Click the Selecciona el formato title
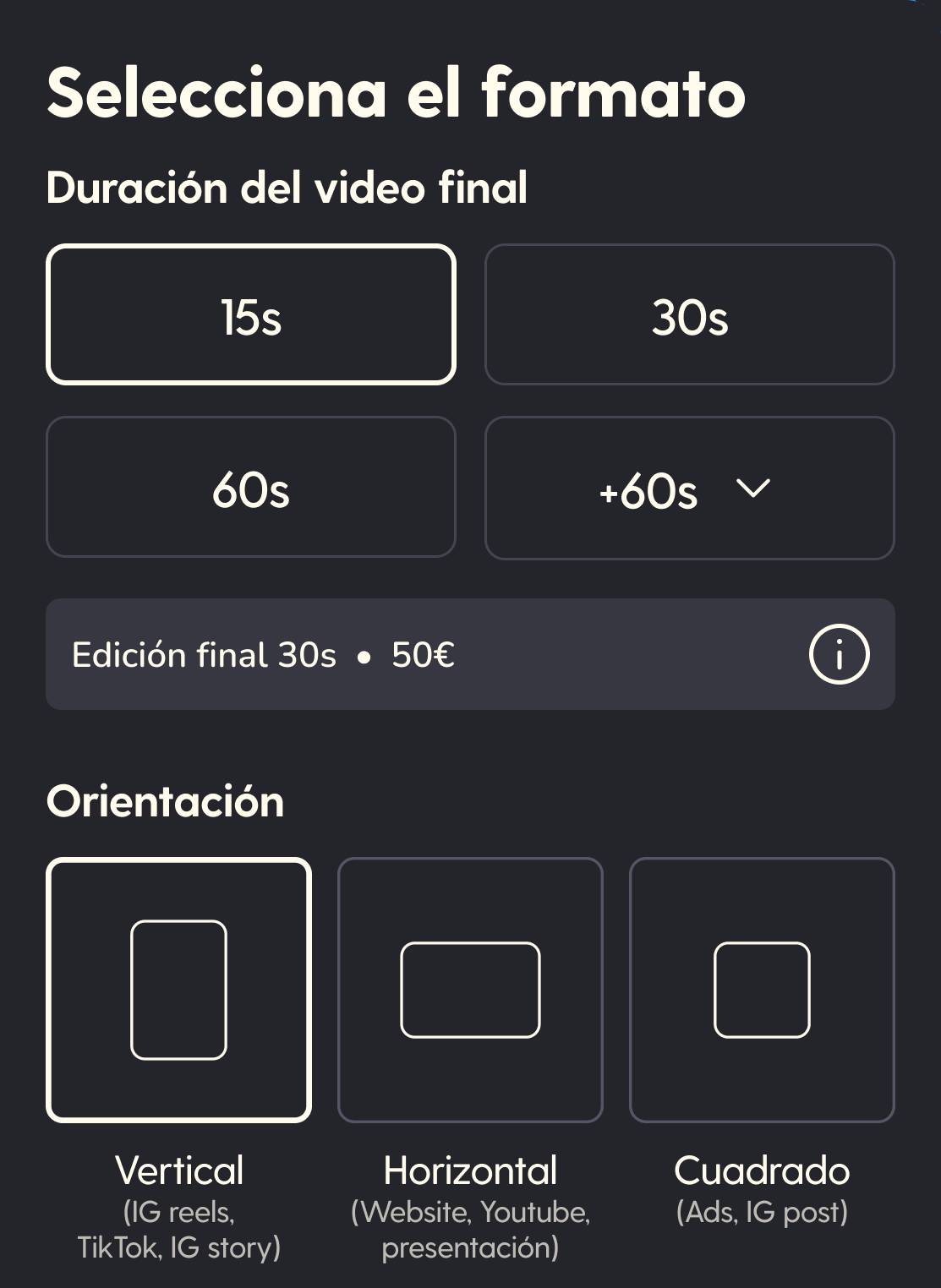This screenshot has width=941, height=1288. click(x=395, y=93)
